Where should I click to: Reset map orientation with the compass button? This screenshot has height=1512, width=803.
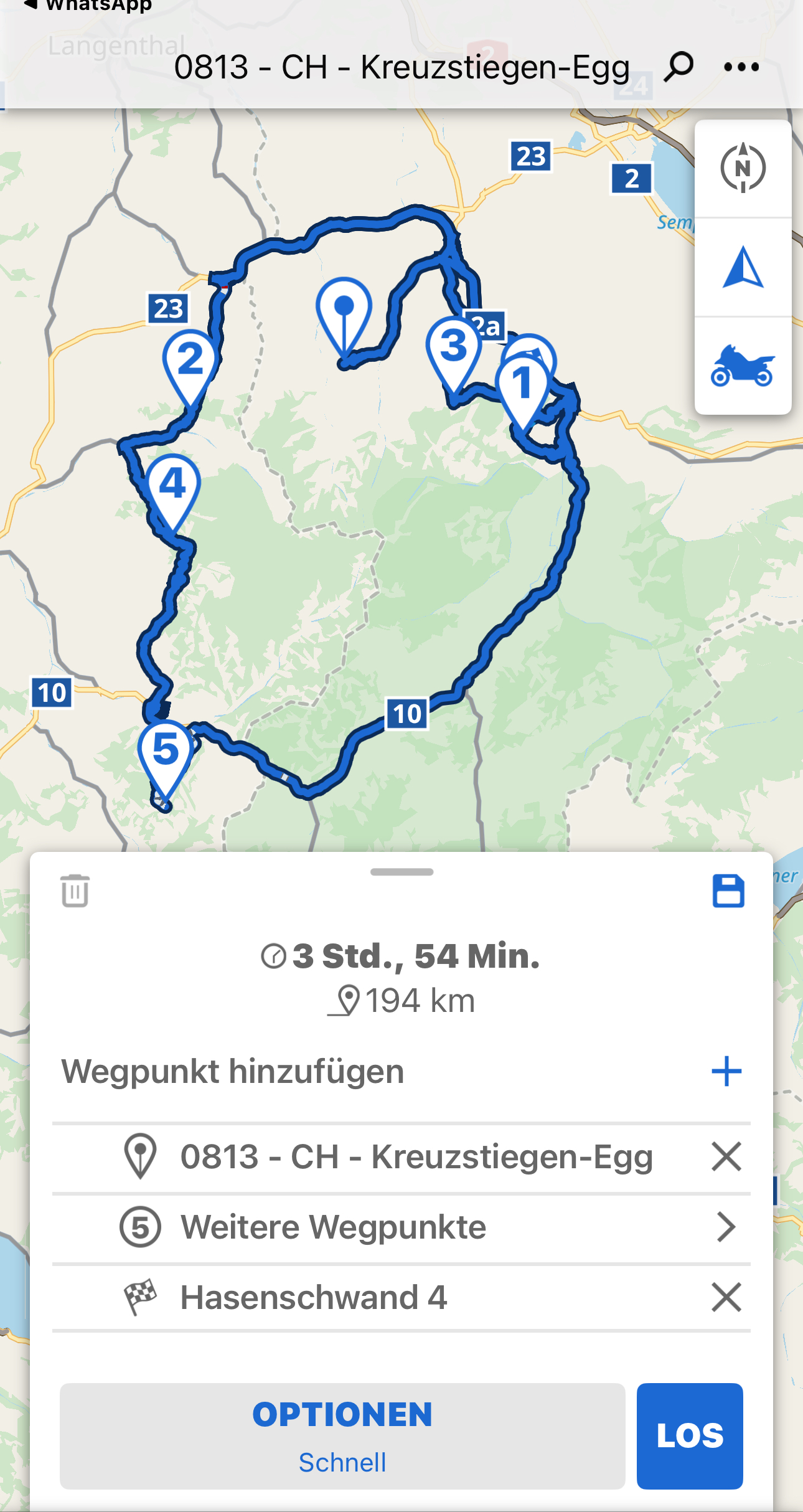pyautogui.click(x=743, y=168)
